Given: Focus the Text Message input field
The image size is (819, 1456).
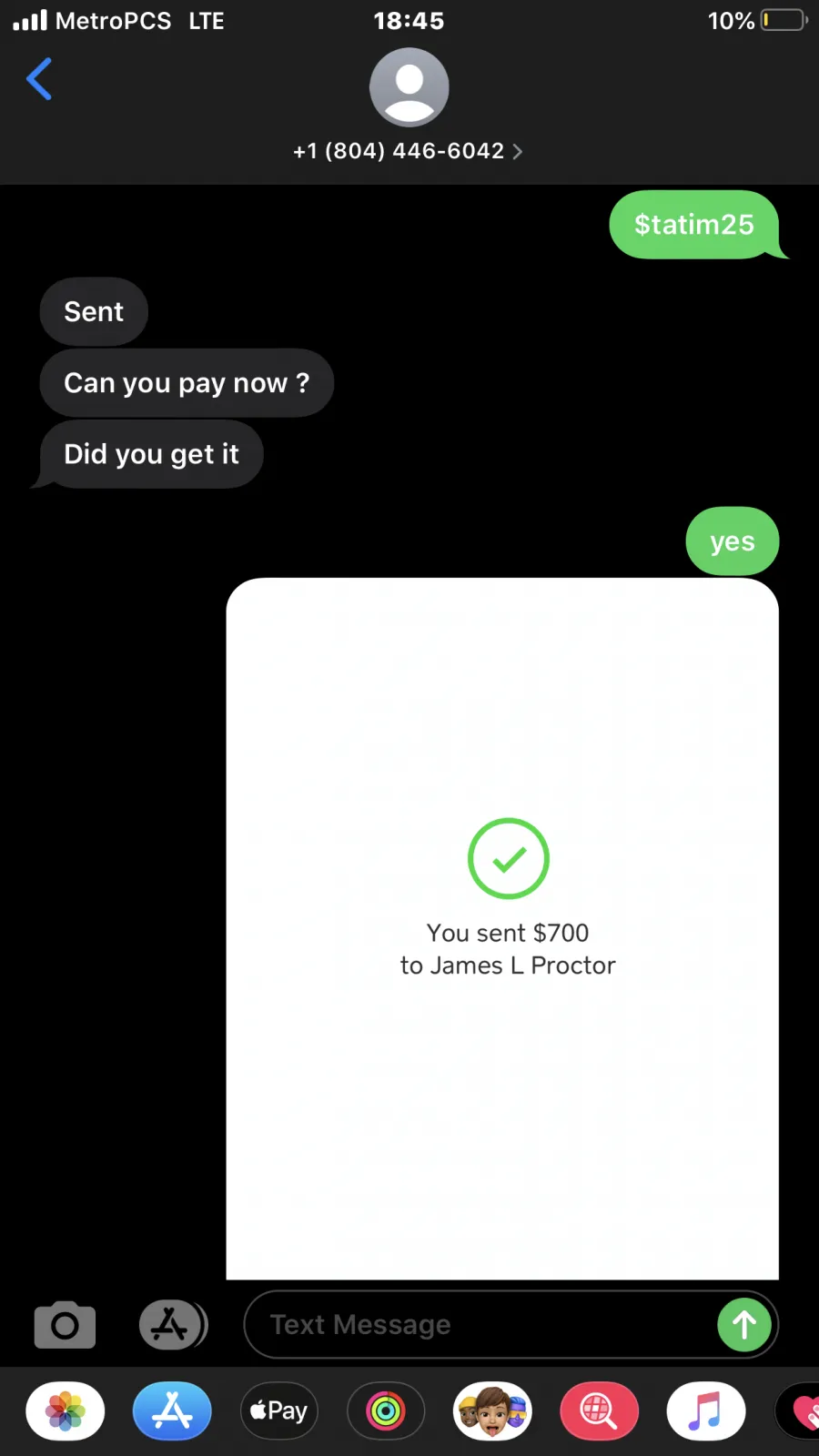Looking at the screenshot, I should click(478, 1324).
